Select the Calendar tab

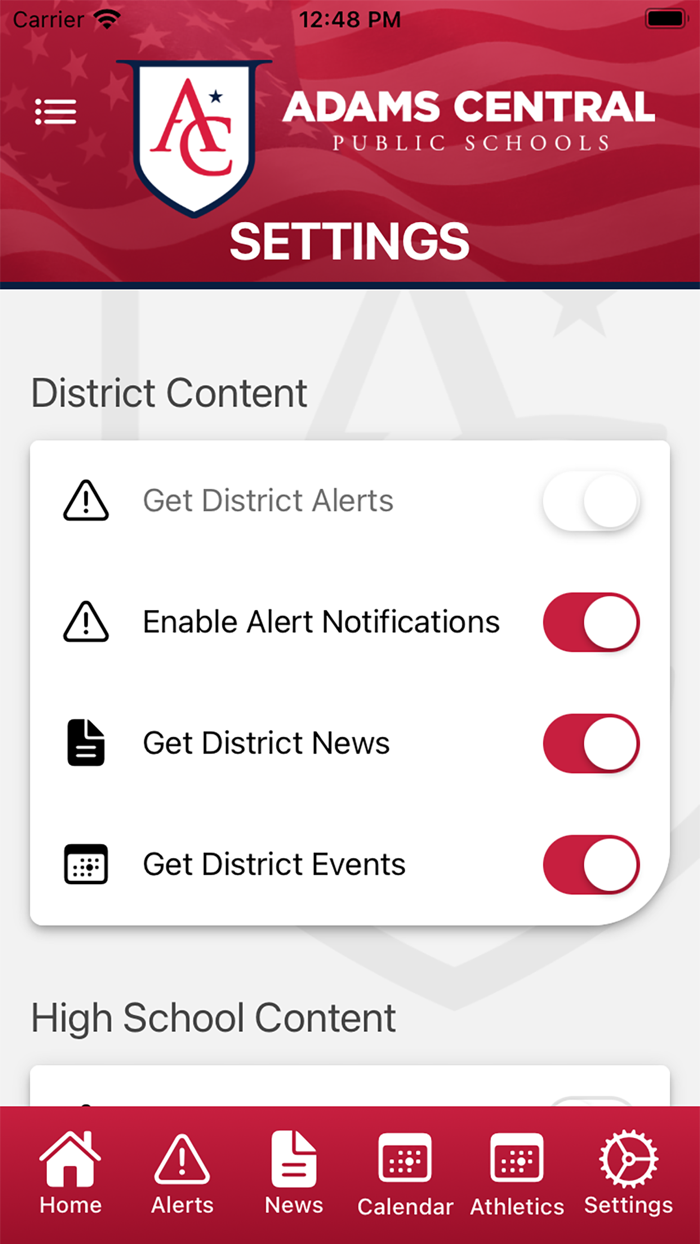coord(405,1175)
